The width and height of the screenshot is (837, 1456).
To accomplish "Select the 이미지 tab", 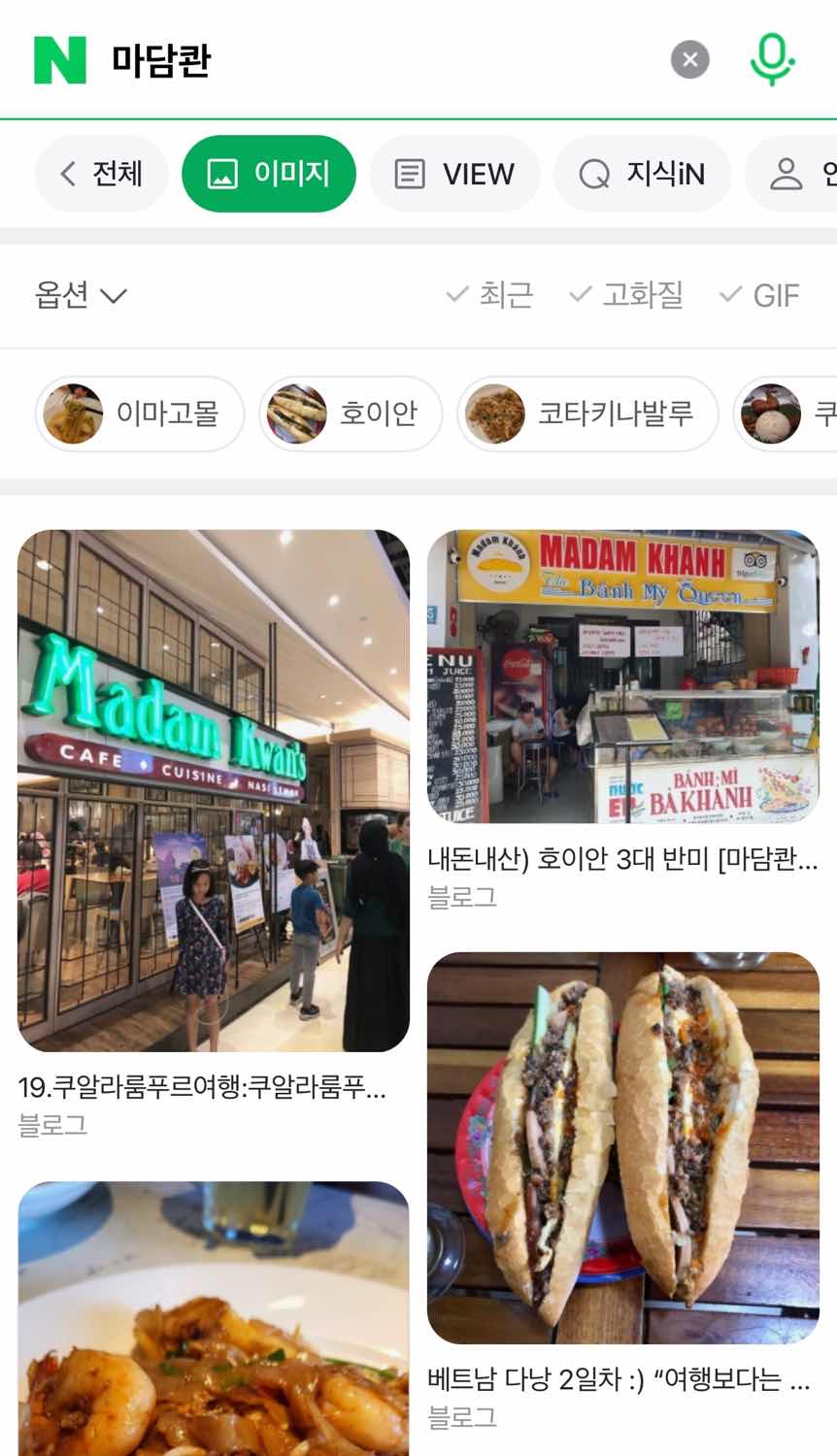I will pos(269,174).
